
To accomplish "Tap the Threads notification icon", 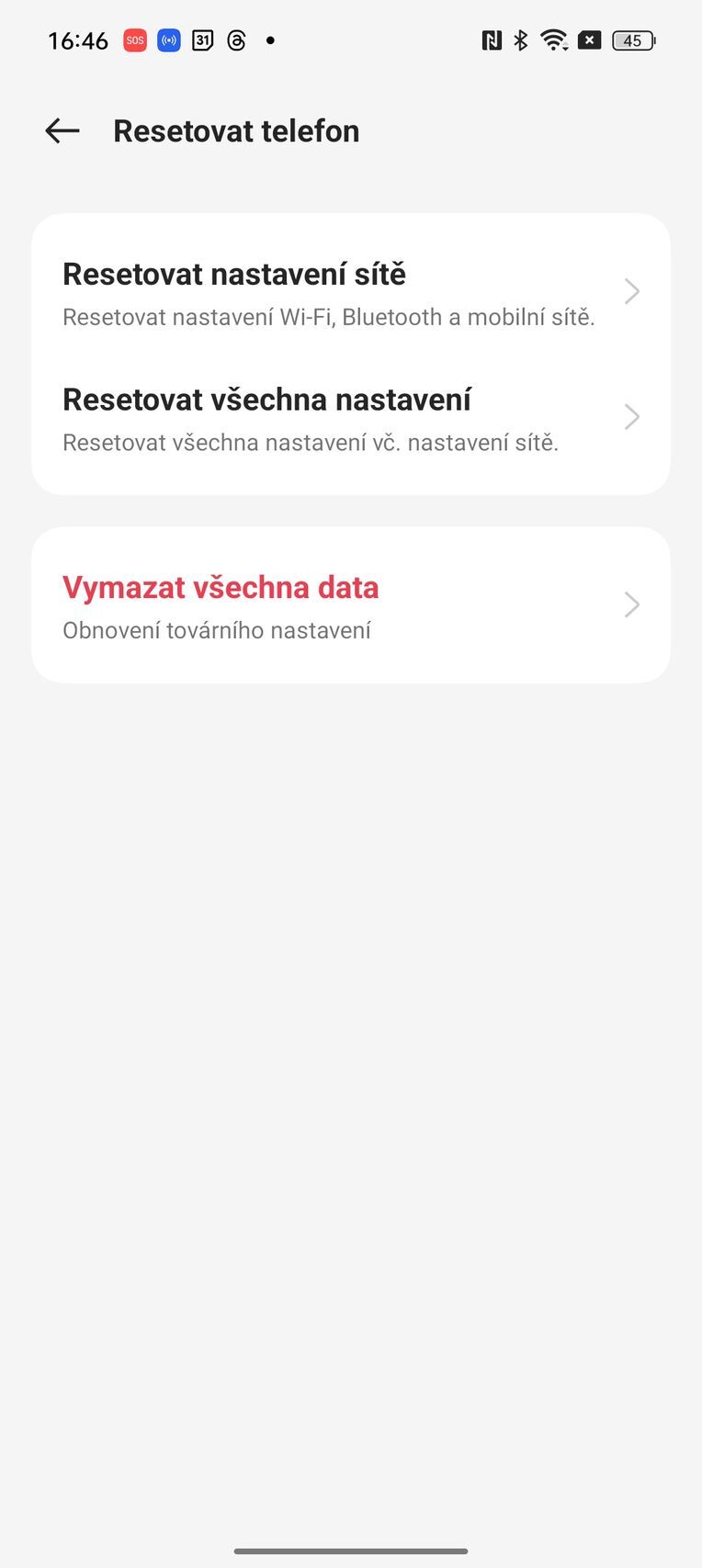I will tap(236, 39).
